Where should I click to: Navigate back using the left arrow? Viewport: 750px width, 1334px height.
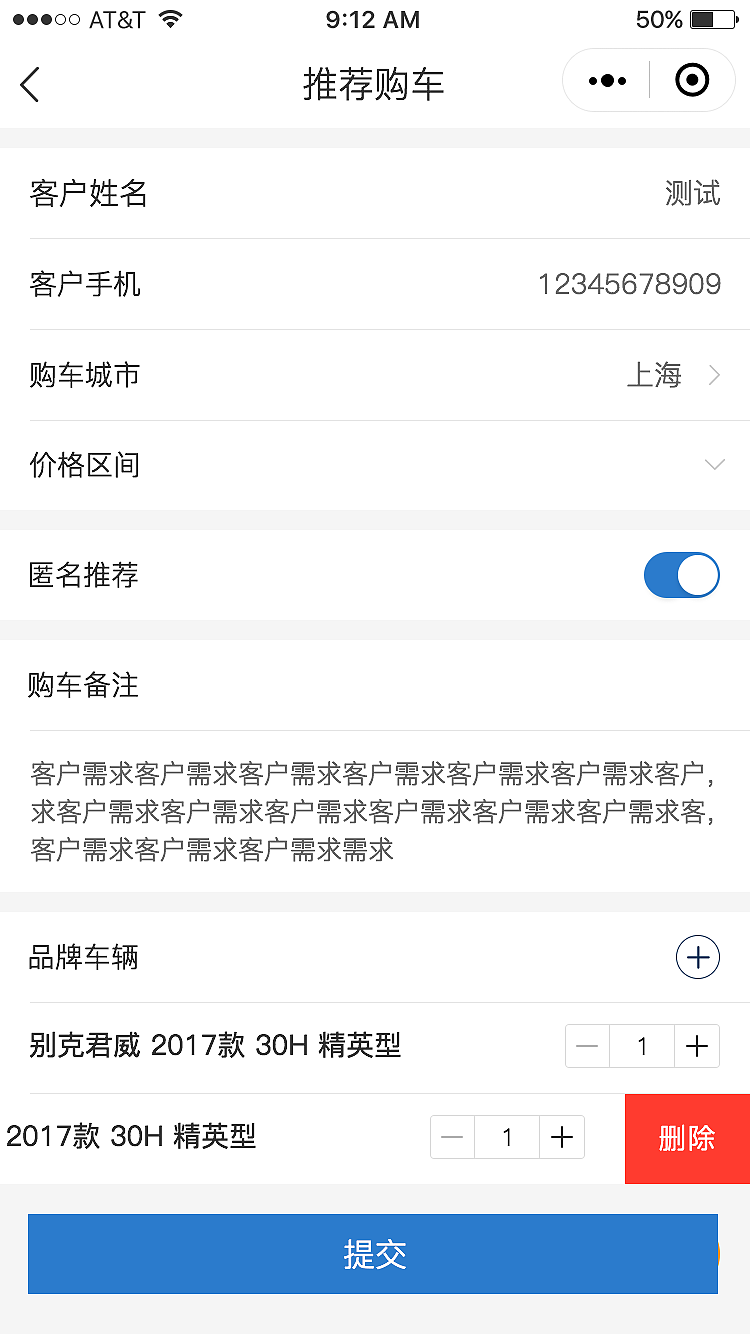click(30, 84)
